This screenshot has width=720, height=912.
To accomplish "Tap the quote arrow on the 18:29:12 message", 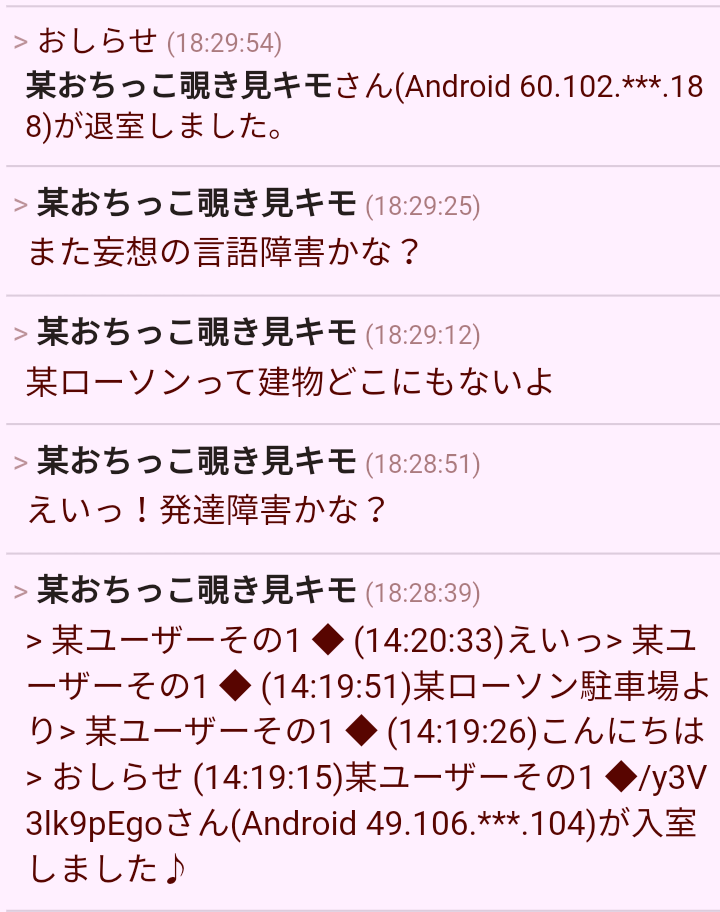I will pyautogui.click(x=20, y=334).
